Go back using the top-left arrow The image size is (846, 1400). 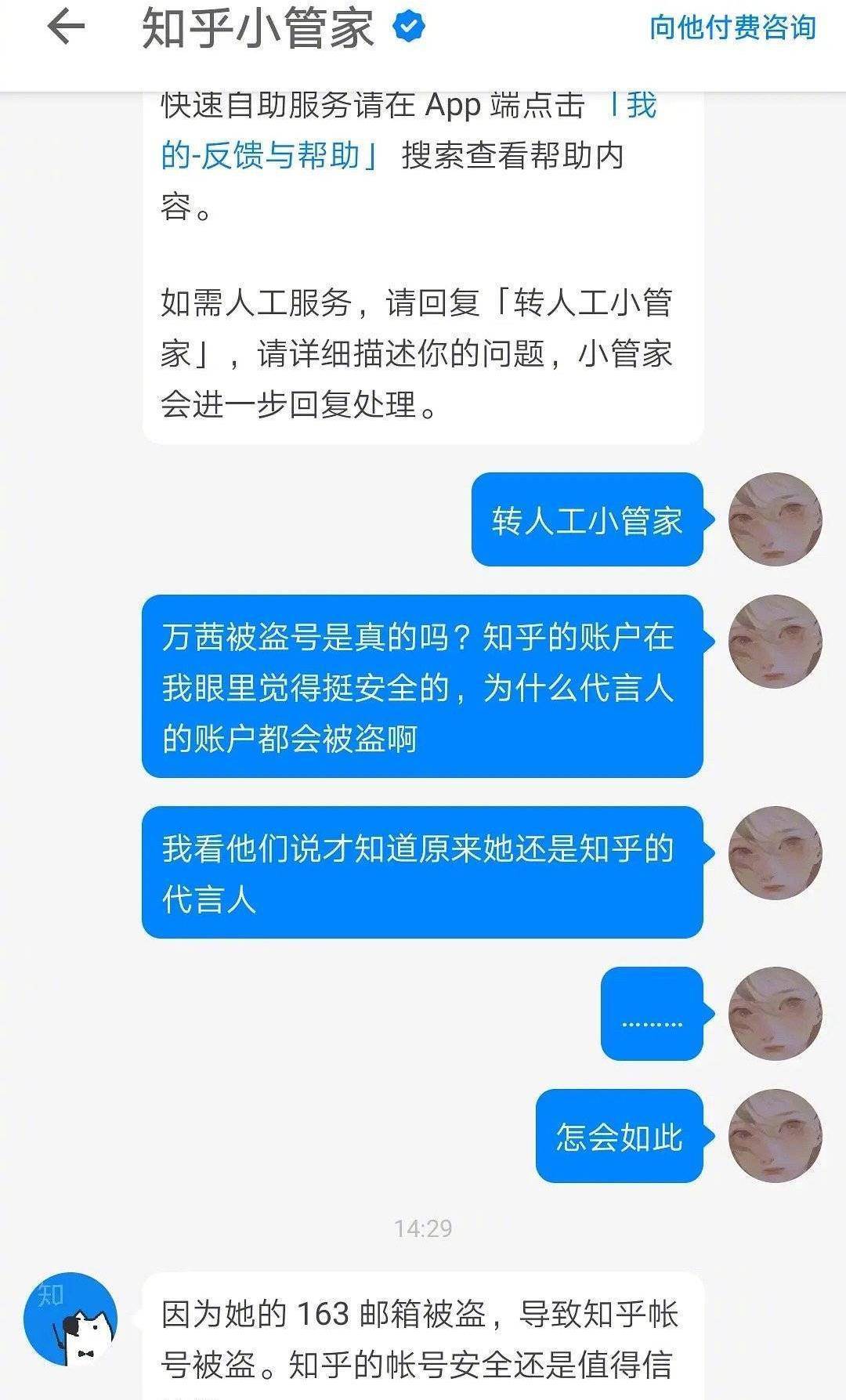tap(66, 28)
